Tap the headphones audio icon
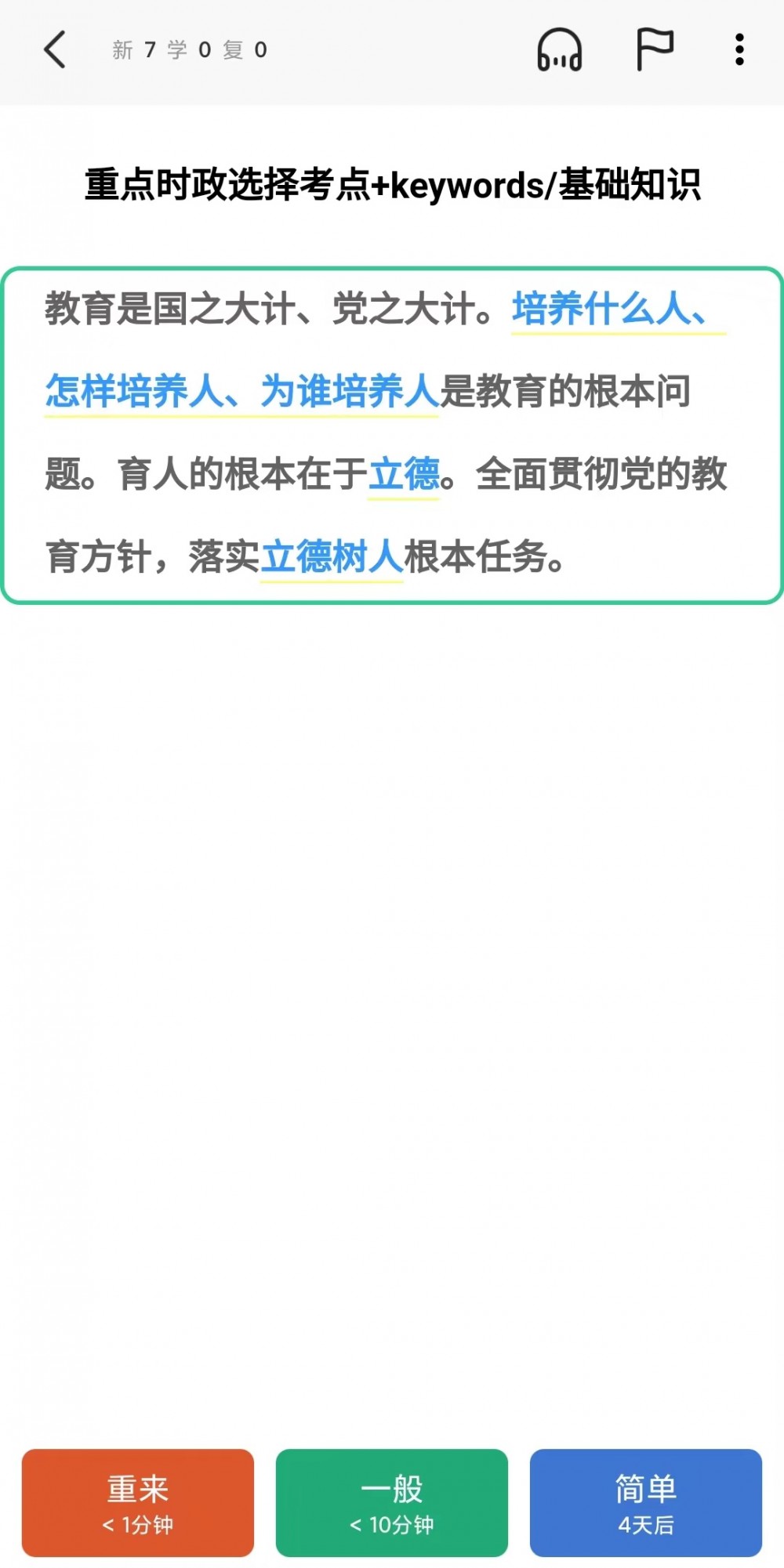This screenshot has width=784, height=1568. click(559, 50)
